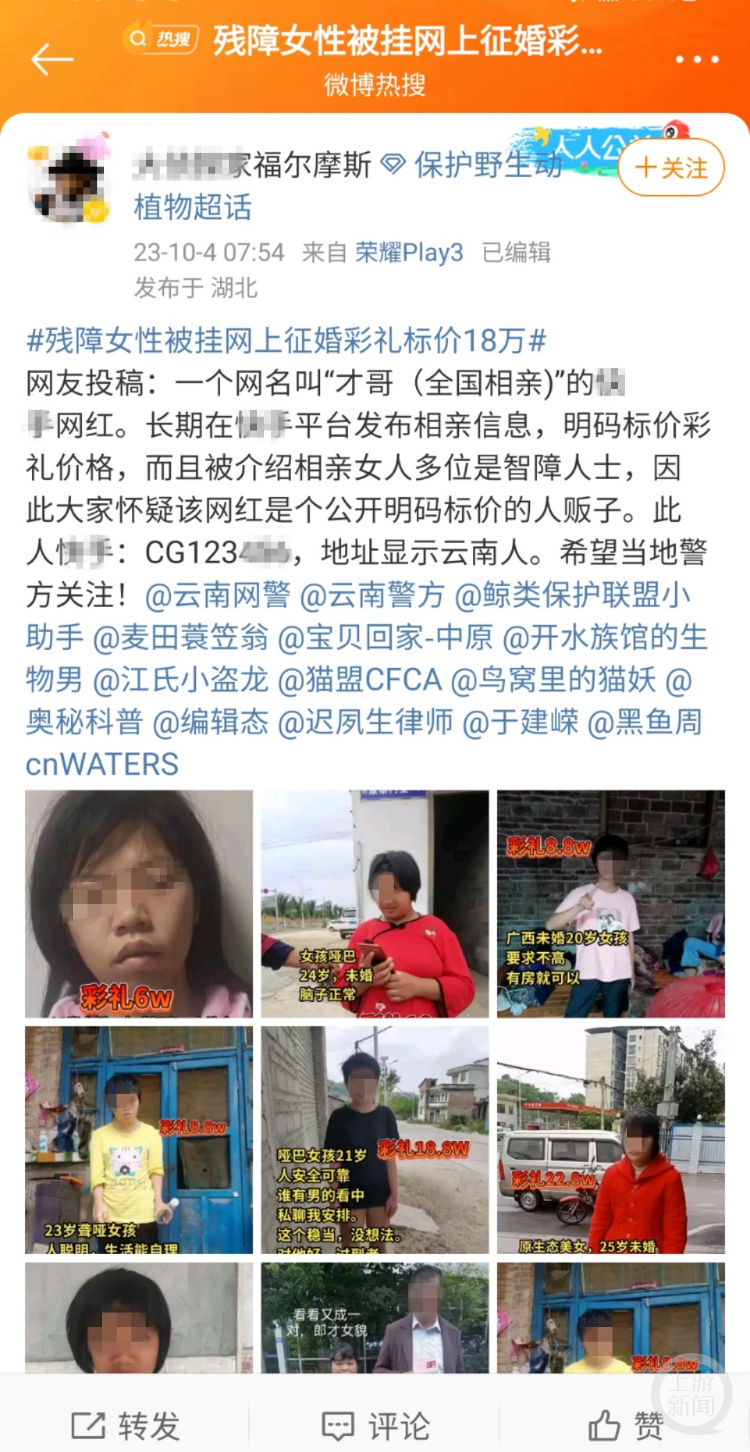The image size is (750, 1452).
Task: View the photo labeled 彩礼22.8w
Action: (611, 1139)
